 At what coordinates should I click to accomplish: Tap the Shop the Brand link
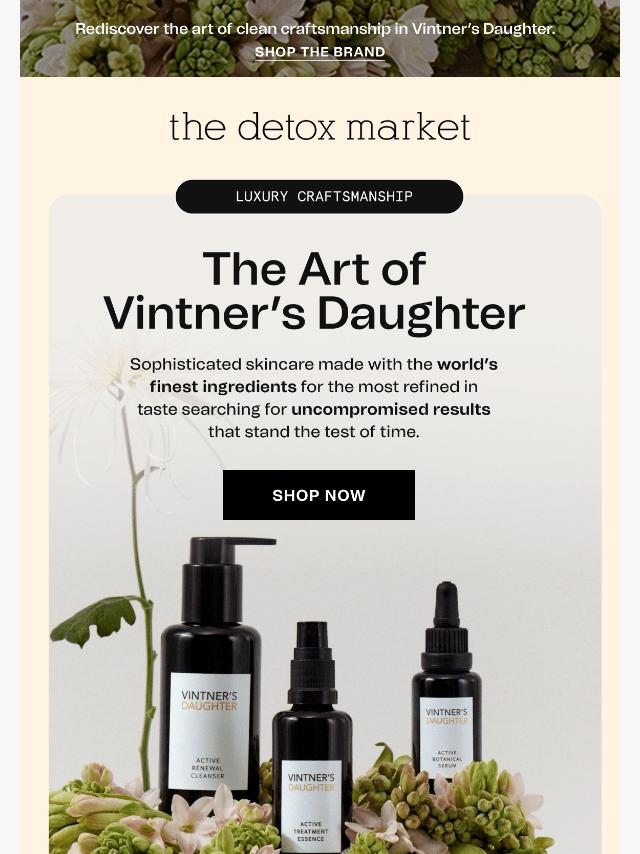pyautogui.click(x=320, y=52)
